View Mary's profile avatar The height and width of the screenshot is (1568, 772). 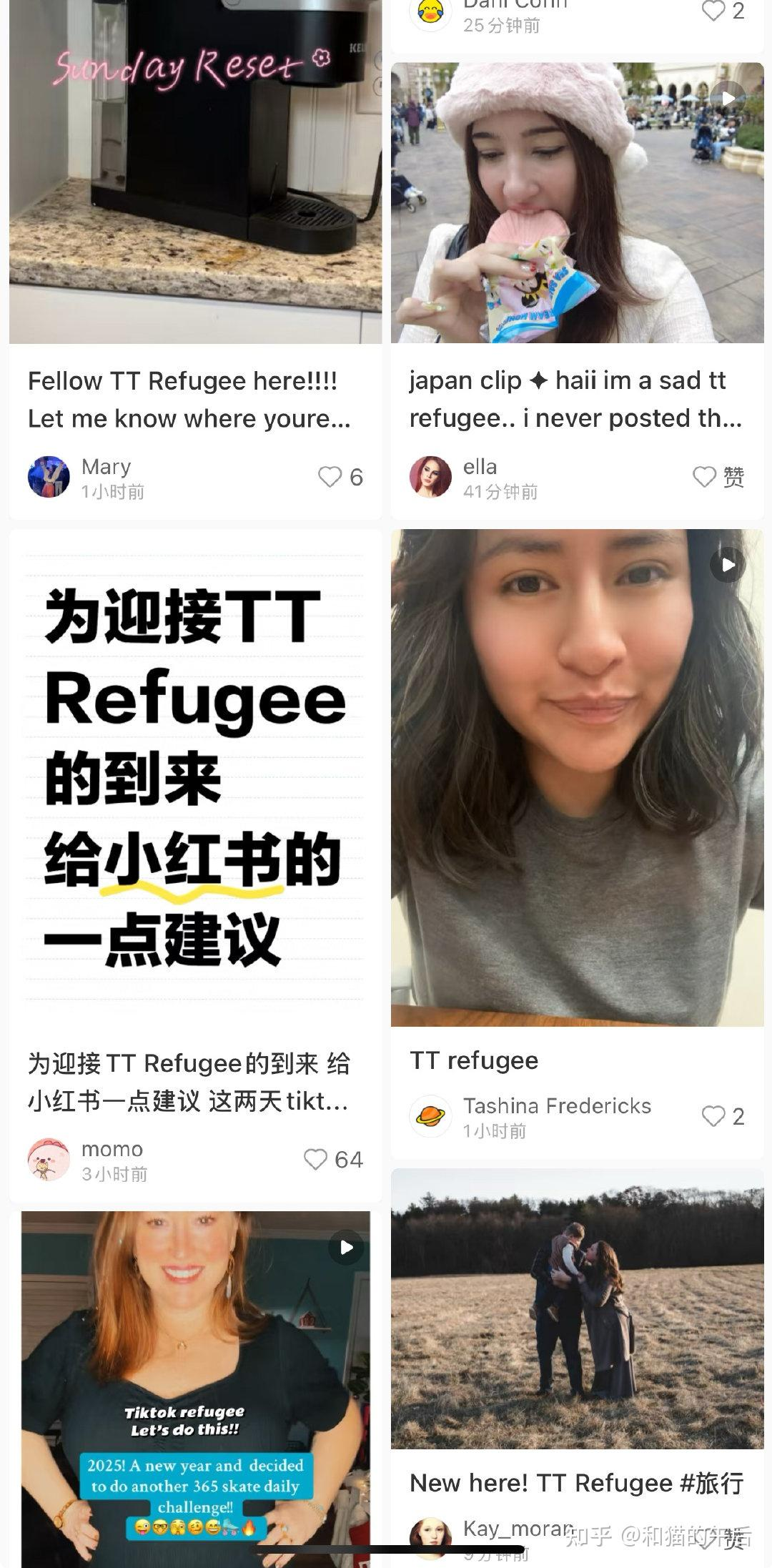pyautogui.click(x=49, y=477)
